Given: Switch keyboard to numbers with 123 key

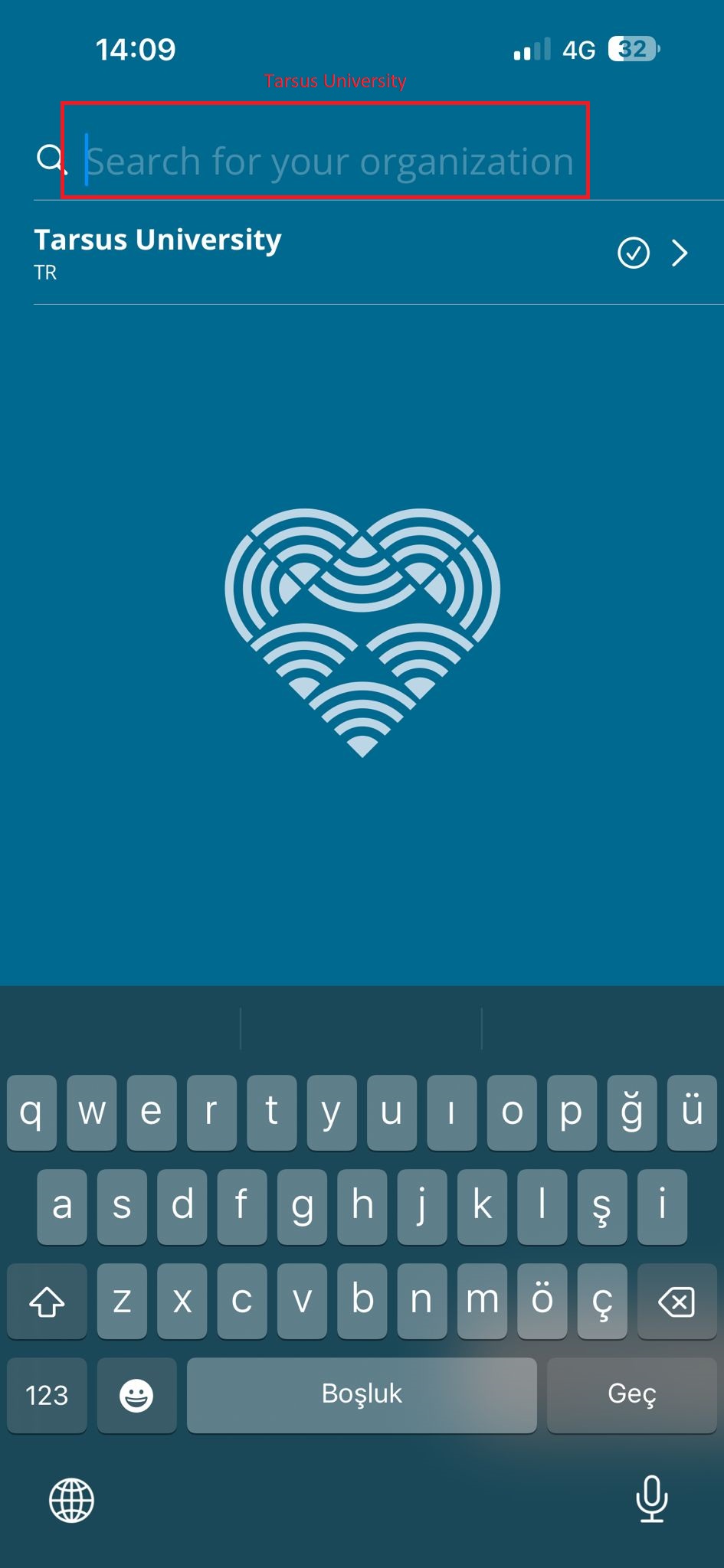Looking at the screenshot, I should 47,1394.
